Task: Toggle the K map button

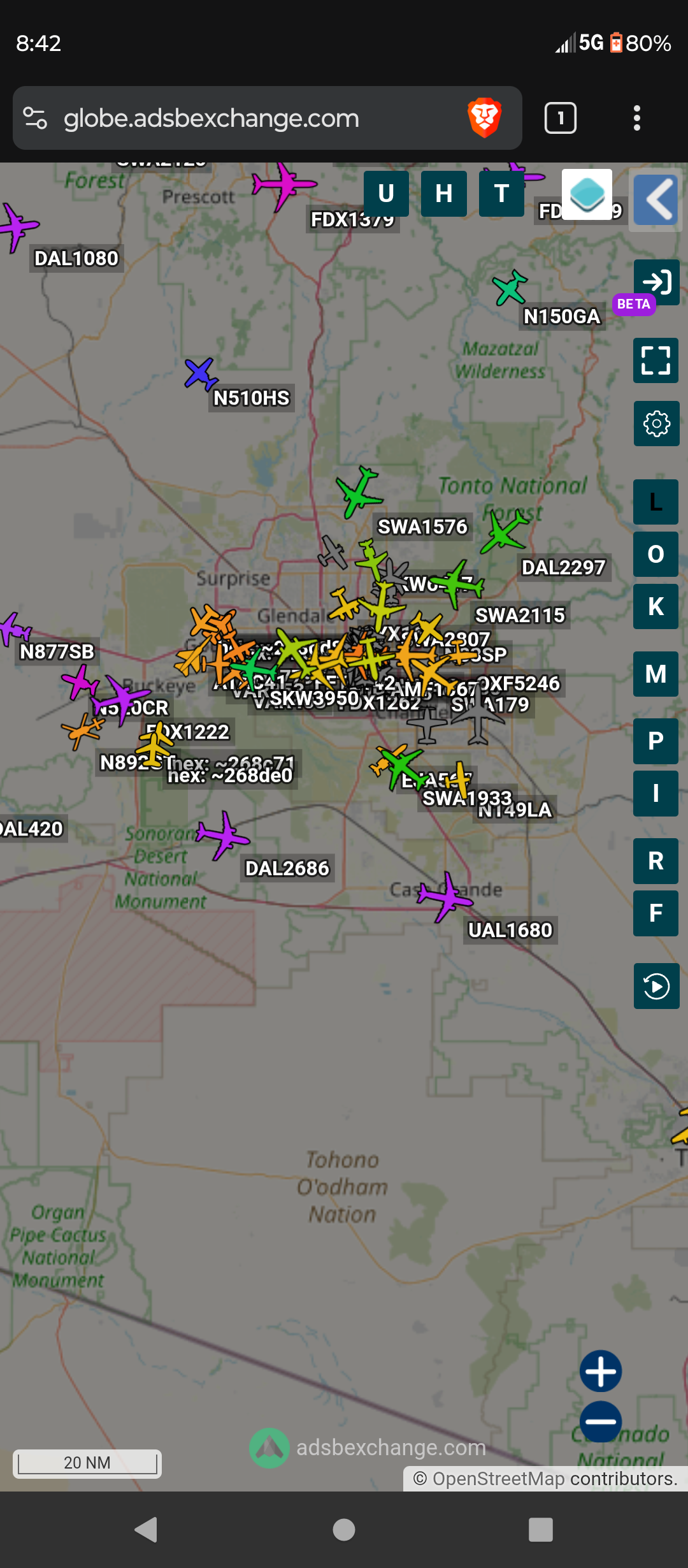Action: click(656, 607)
